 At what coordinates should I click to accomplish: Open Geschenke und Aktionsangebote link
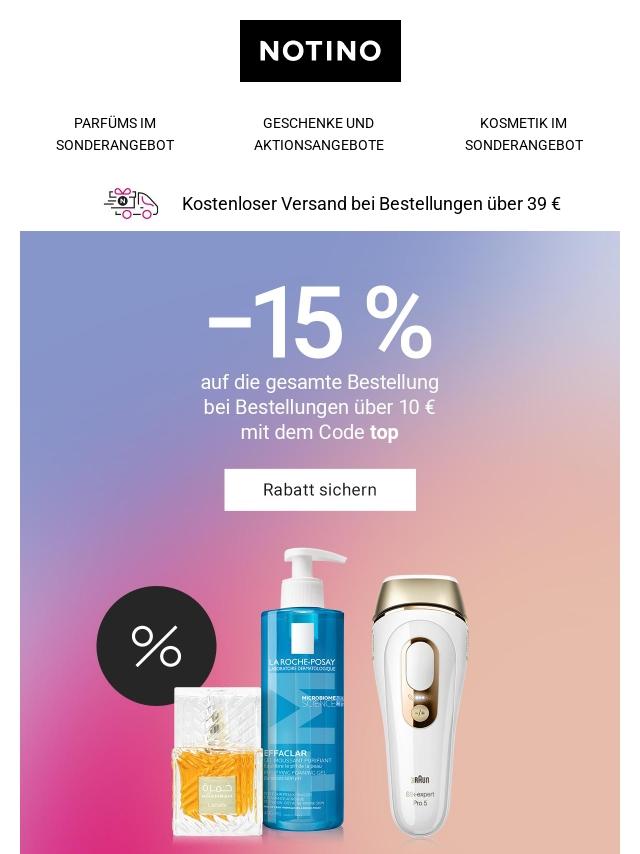point(319,134)
